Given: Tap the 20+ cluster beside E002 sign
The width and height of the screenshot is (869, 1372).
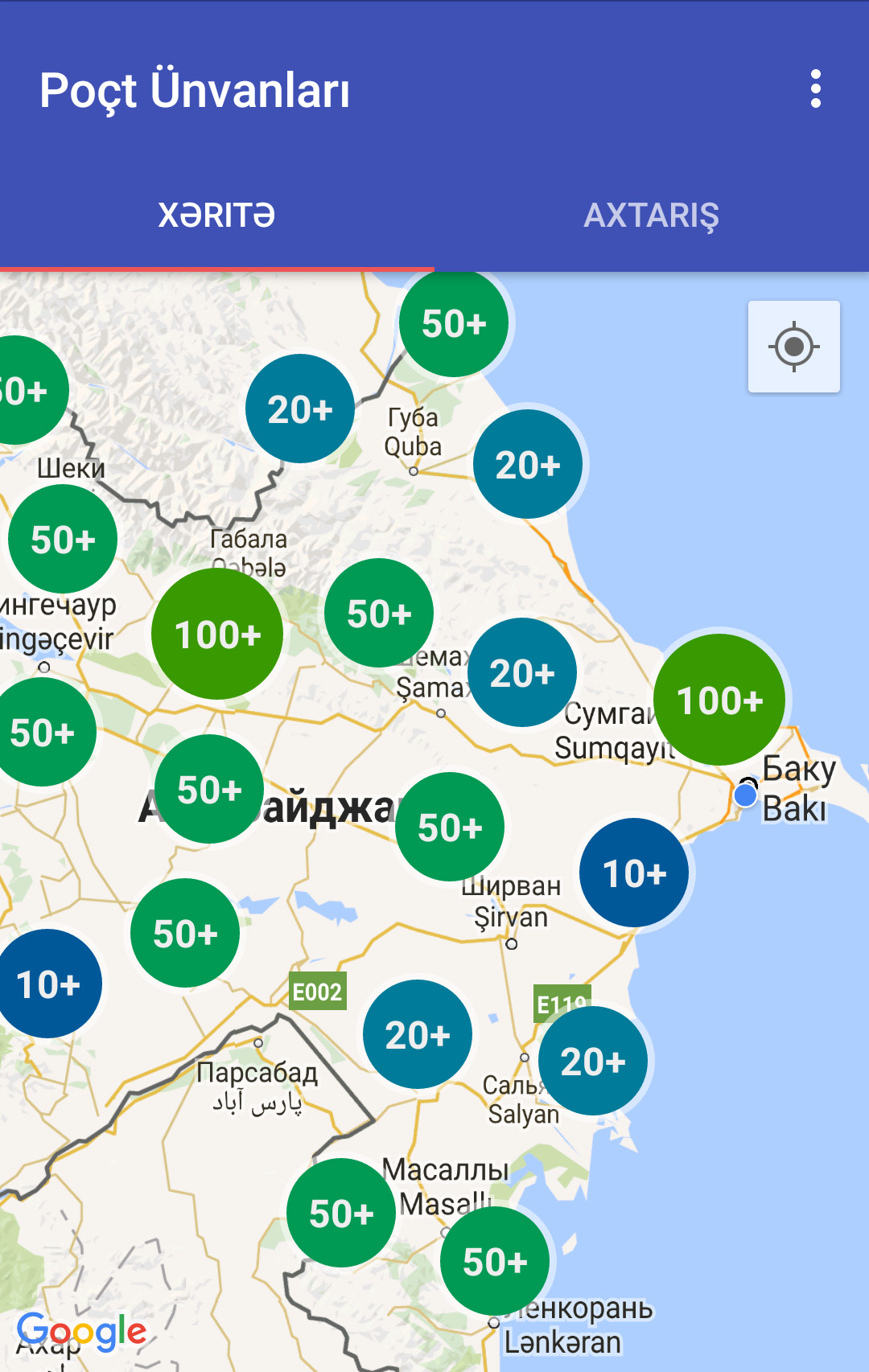Looking at the screenshot, I should pyautogui.click(x=418, y=1035).
